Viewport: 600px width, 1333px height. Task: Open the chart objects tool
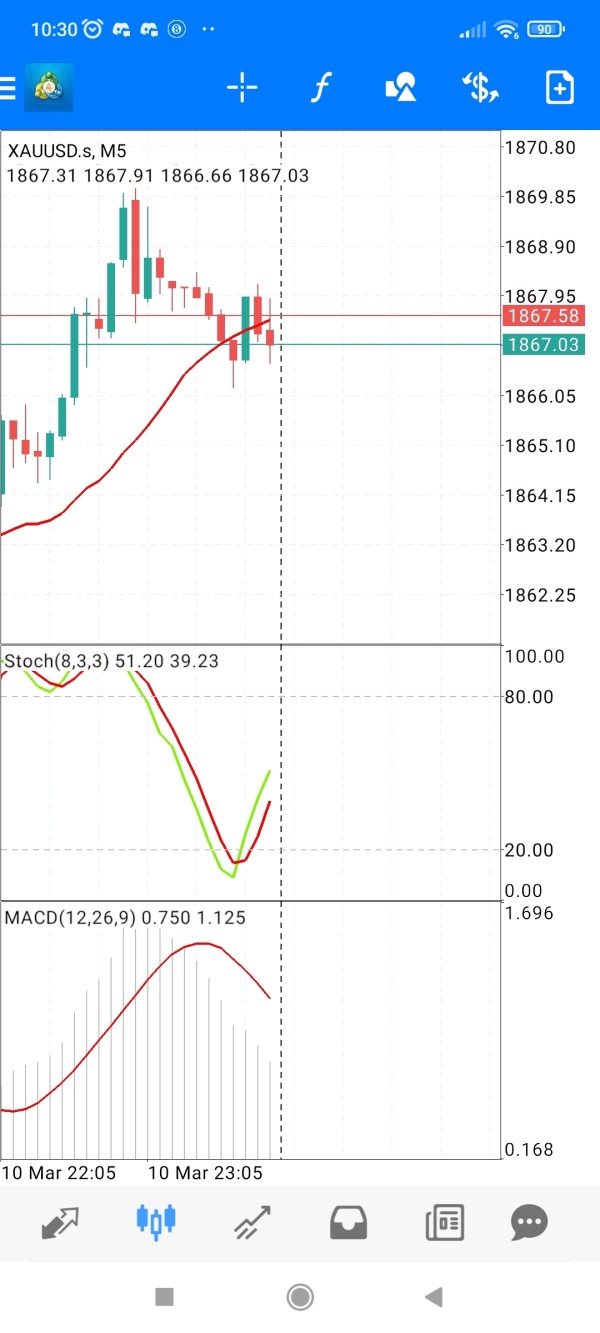point(400,88)
